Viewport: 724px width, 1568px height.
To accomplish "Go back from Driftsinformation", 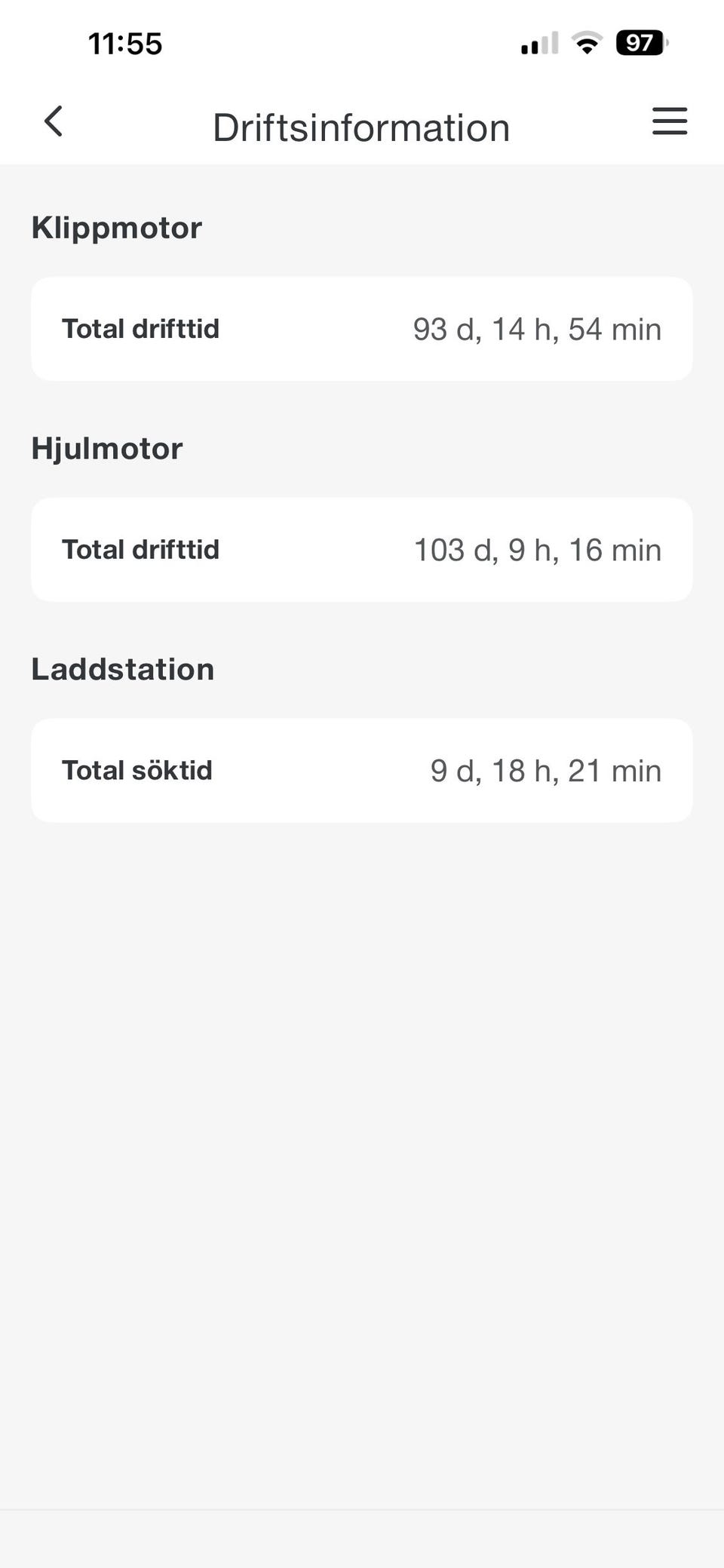I will pos(54,121).
